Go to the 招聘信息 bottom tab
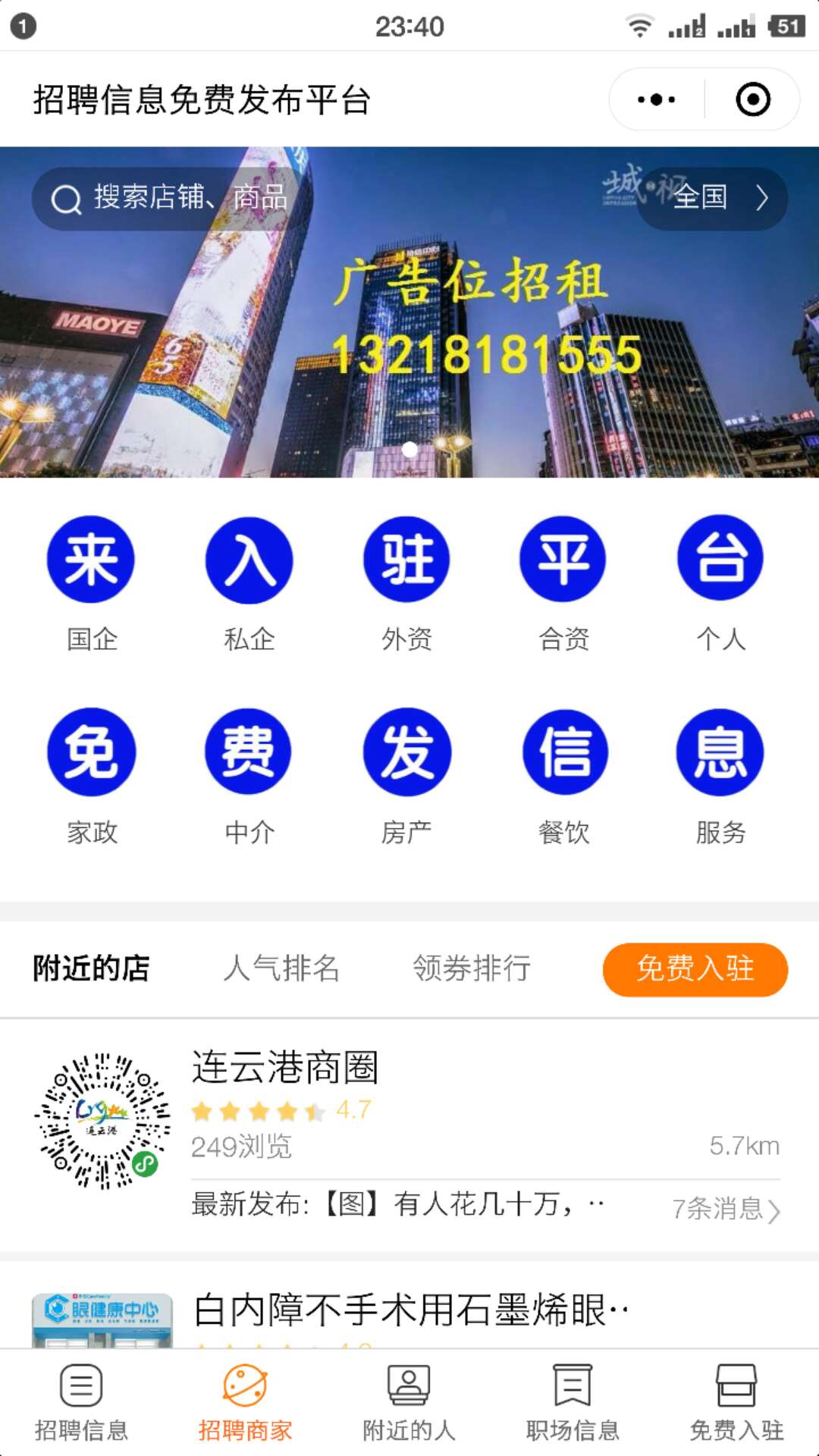 81,1403
